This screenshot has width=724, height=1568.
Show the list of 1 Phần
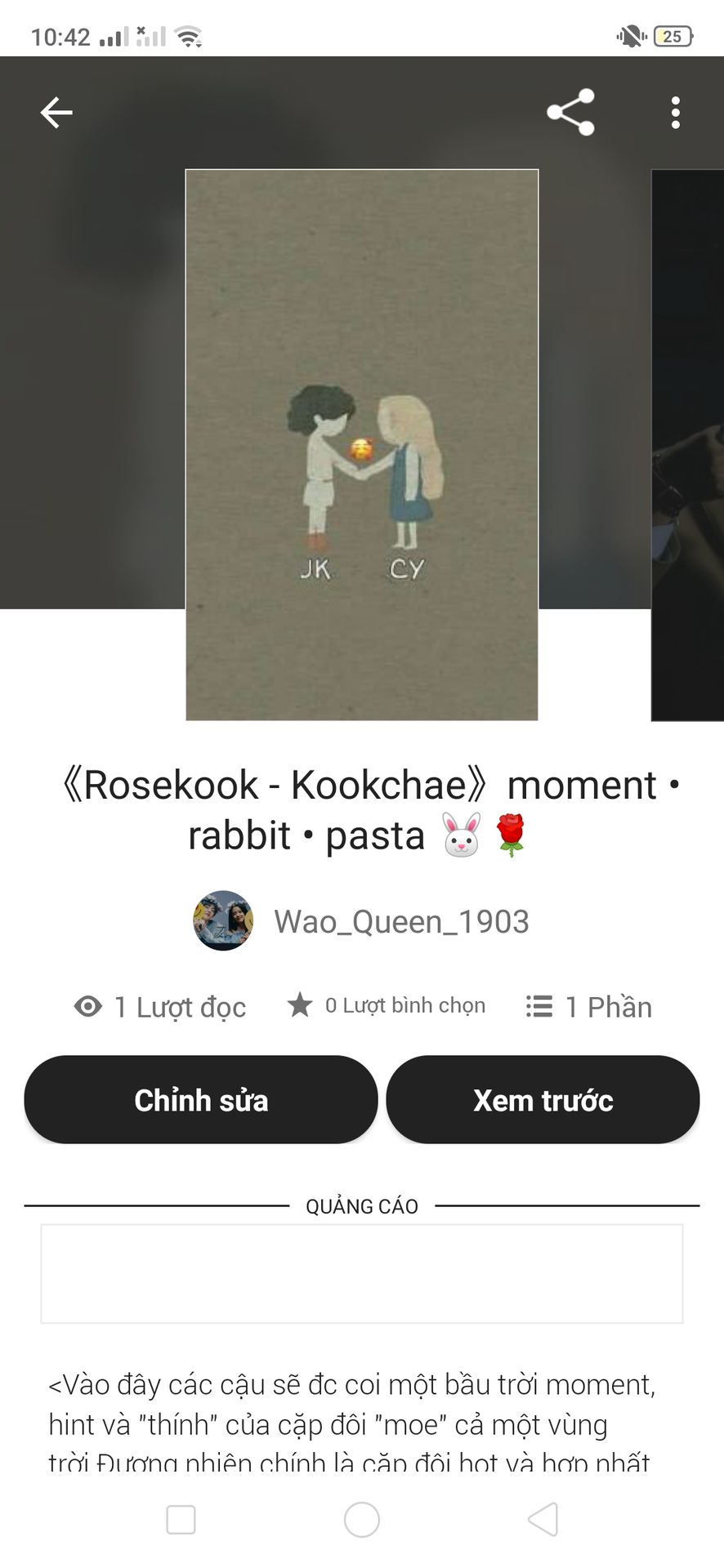coord(588,1006)
